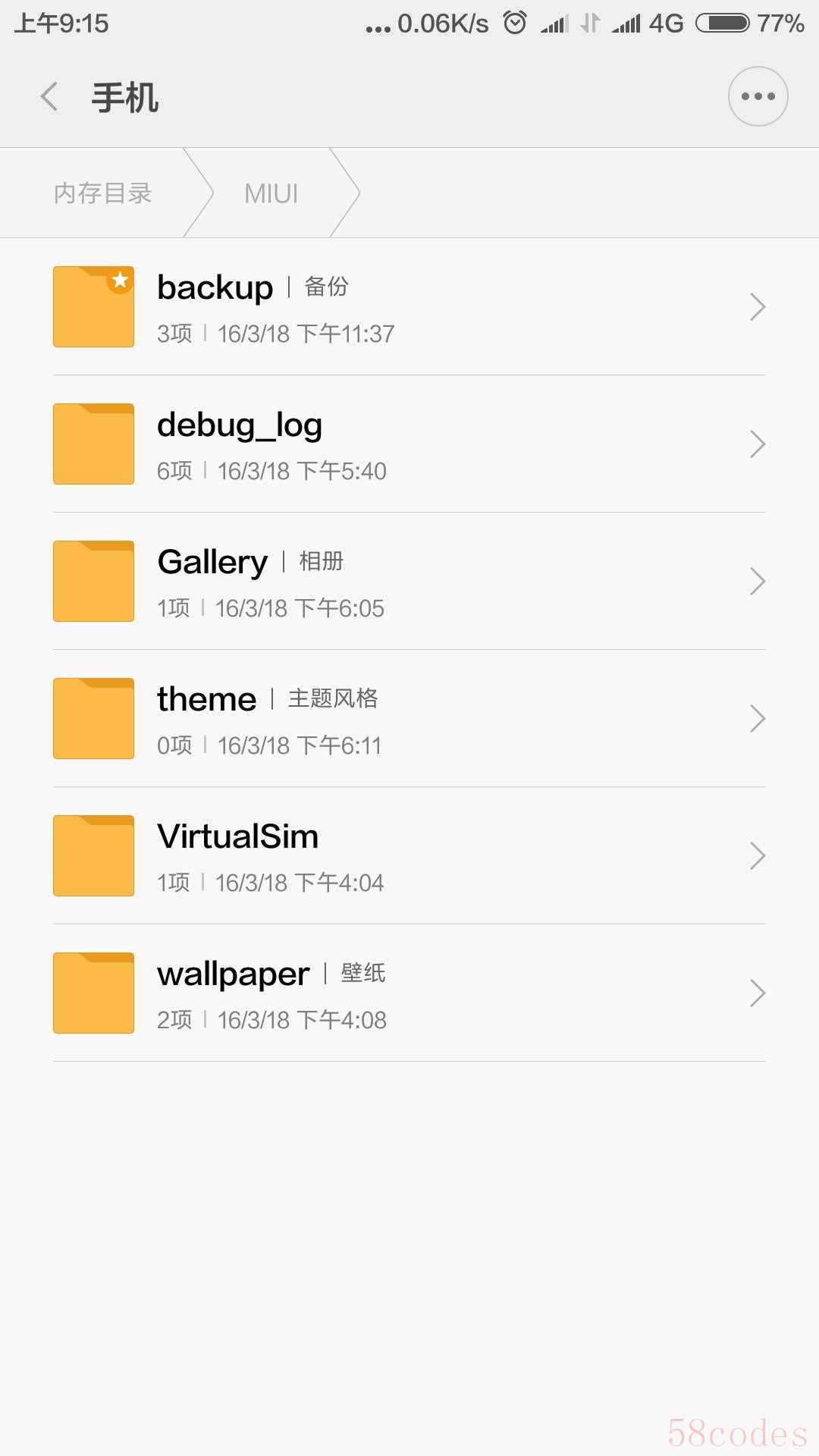
Task: Open the backup folder
Action: (409, 307)
